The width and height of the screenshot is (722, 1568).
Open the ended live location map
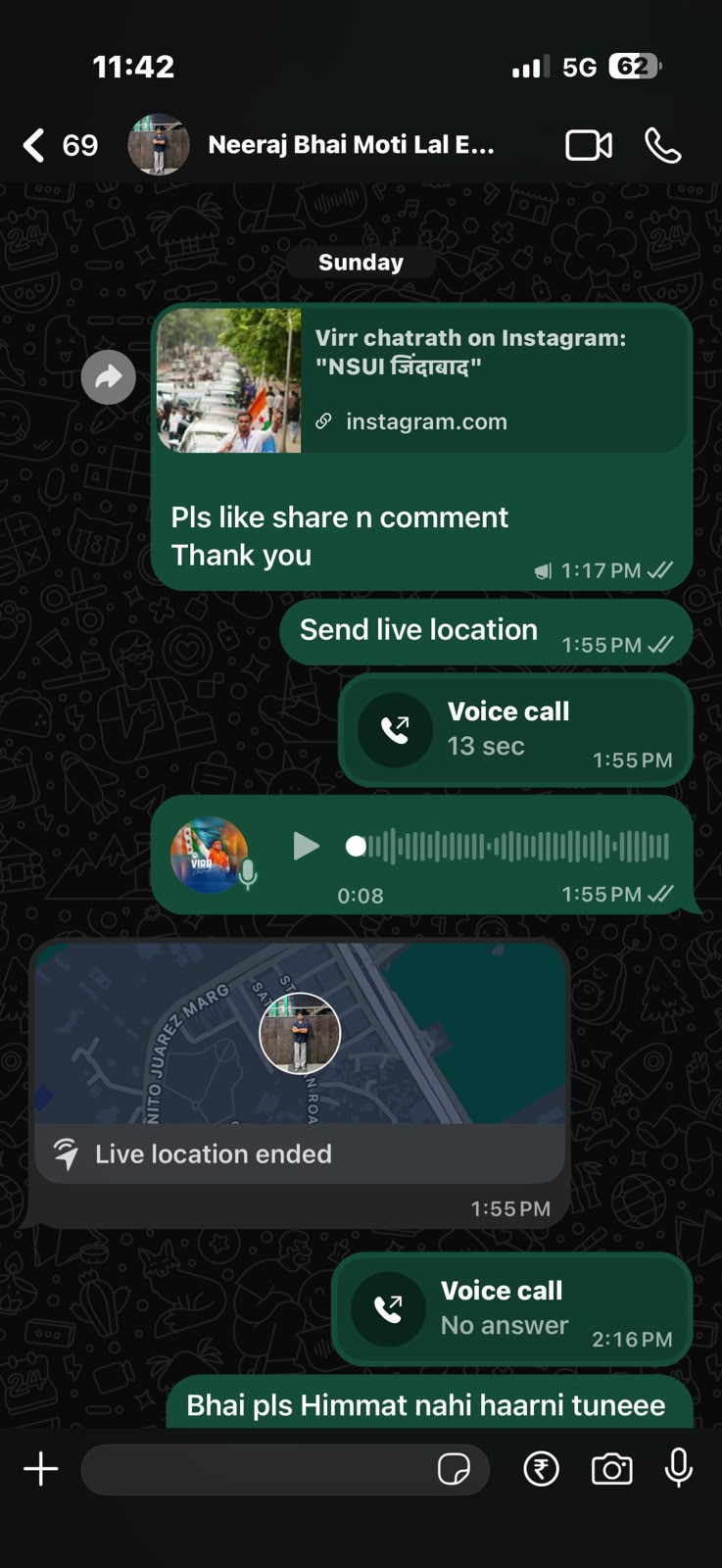(300, 1032)
